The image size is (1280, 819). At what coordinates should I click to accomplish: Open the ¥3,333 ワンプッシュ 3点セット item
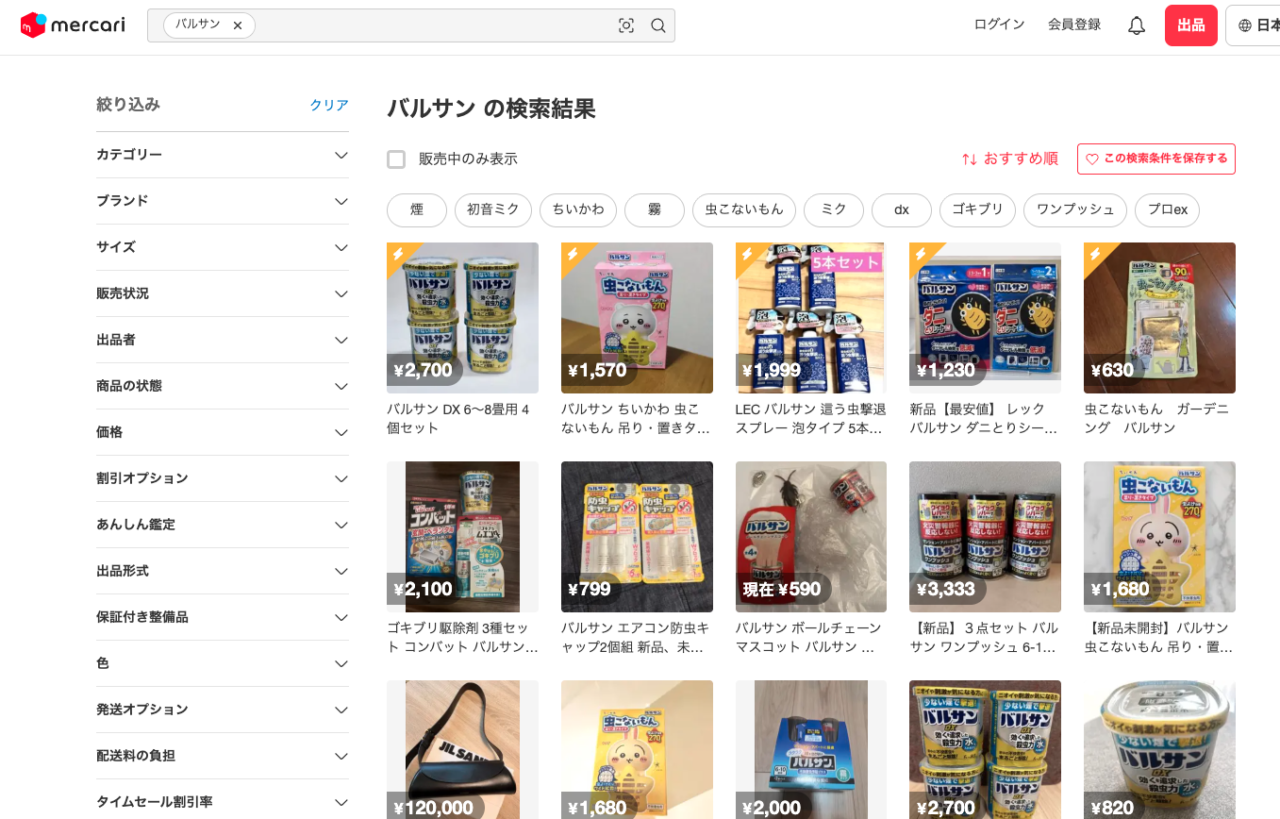[x=985, y=559]
